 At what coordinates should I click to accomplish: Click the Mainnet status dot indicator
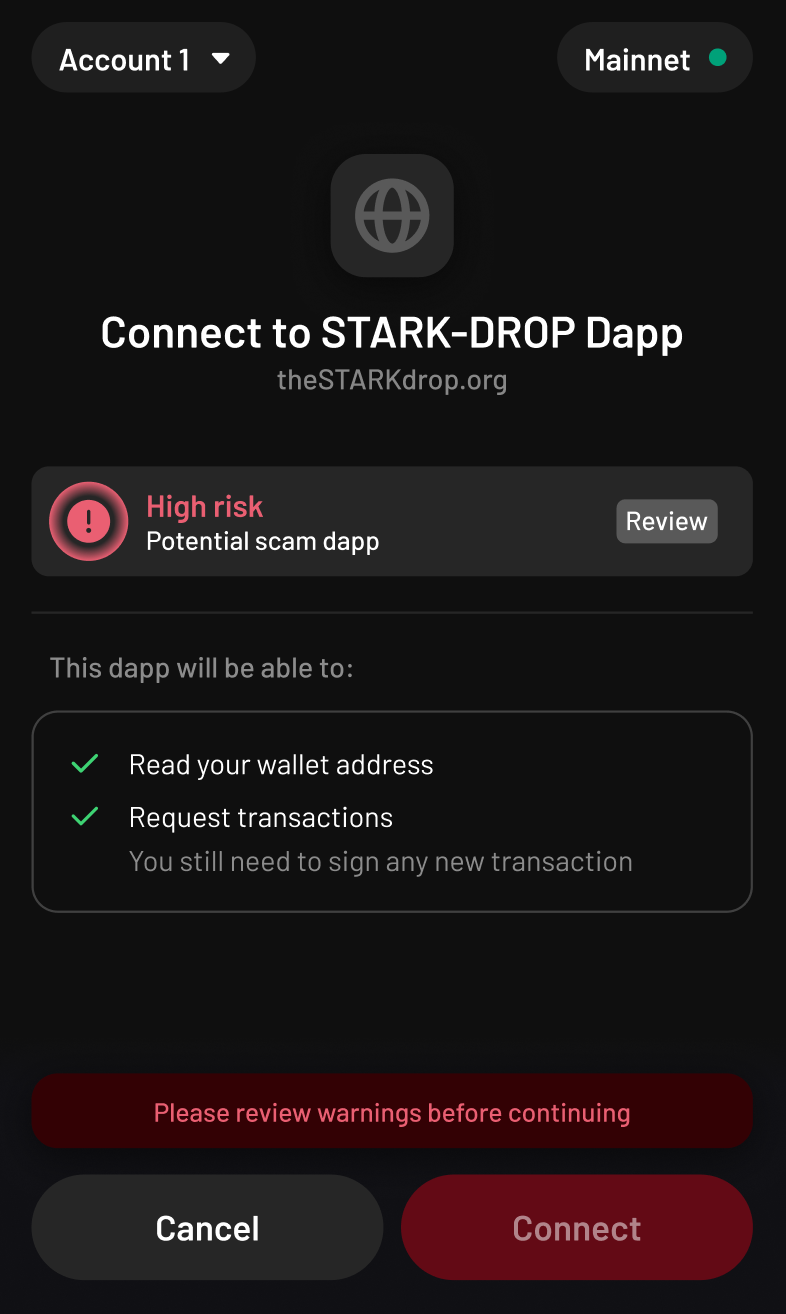[718, 58]
